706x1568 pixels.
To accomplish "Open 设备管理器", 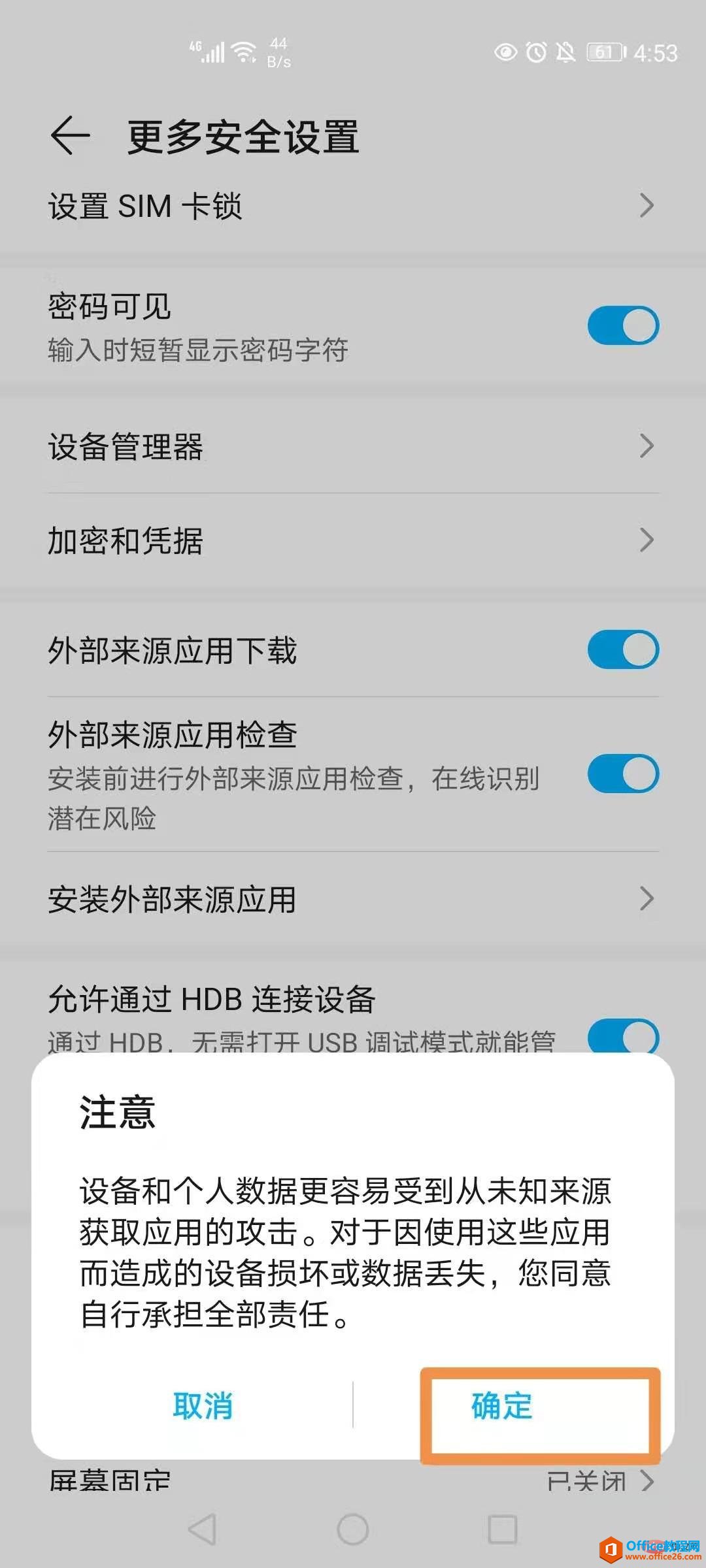I will (x=353, y=447).
